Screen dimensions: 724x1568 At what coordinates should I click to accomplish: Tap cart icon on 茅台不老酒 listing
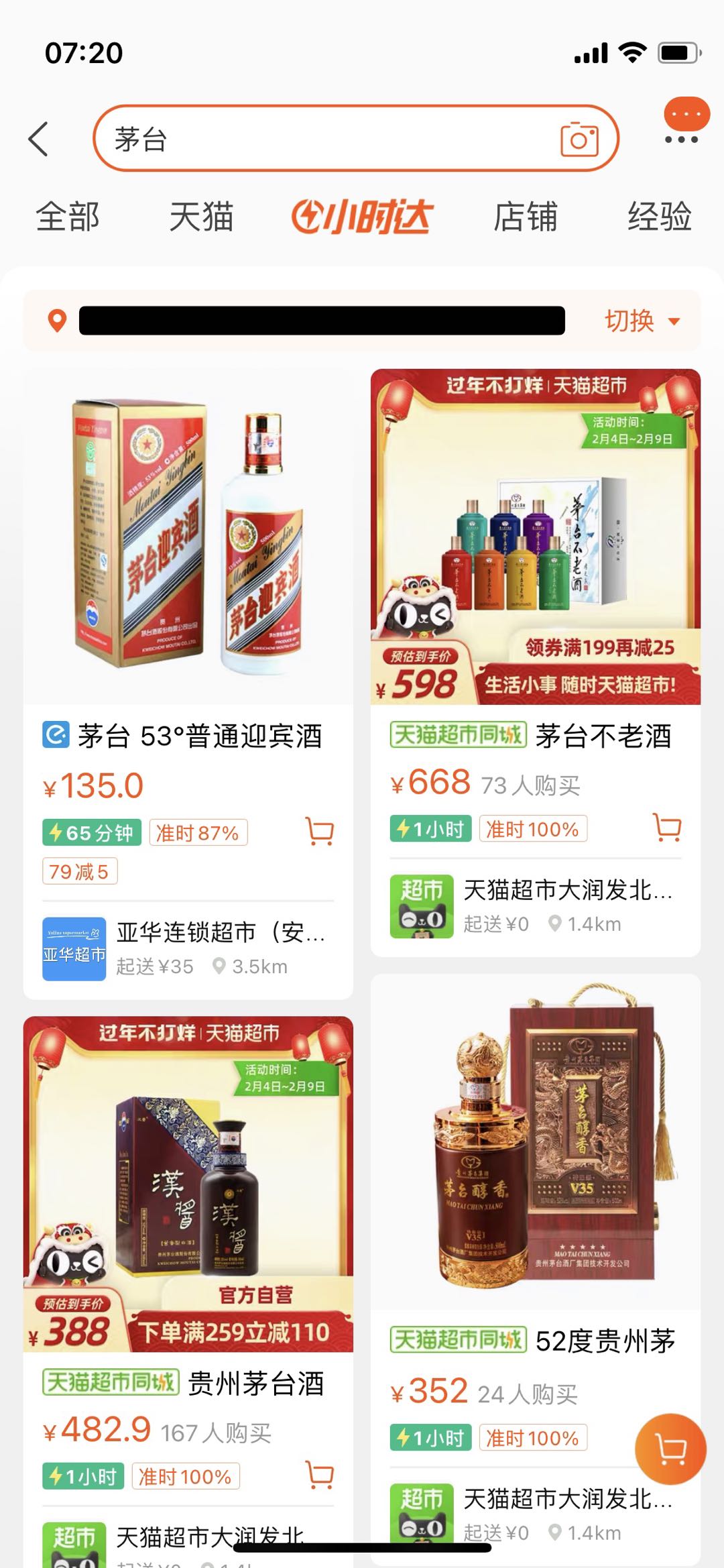[x=665, y=828]
